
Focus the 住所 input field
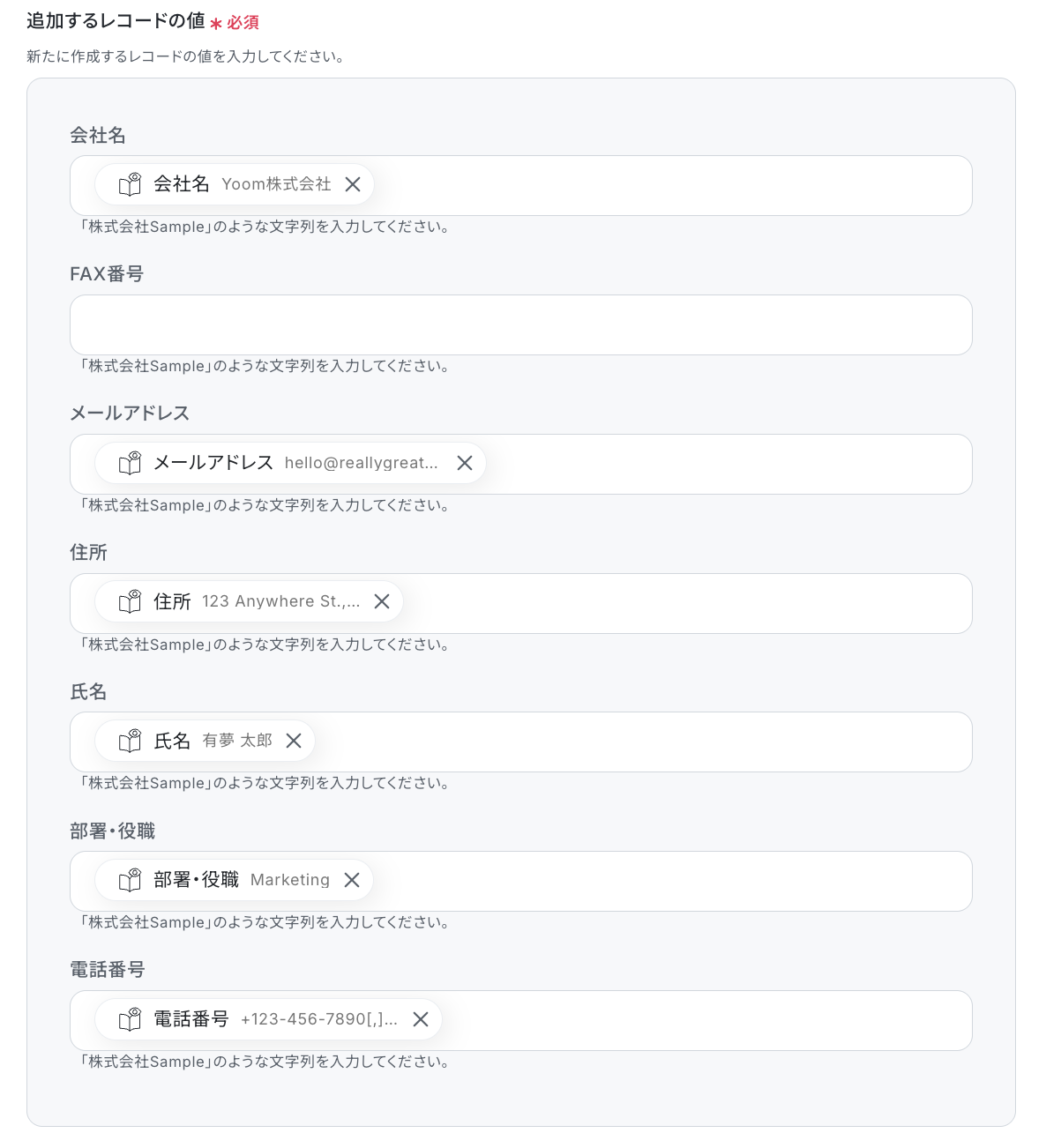point(686,604)
